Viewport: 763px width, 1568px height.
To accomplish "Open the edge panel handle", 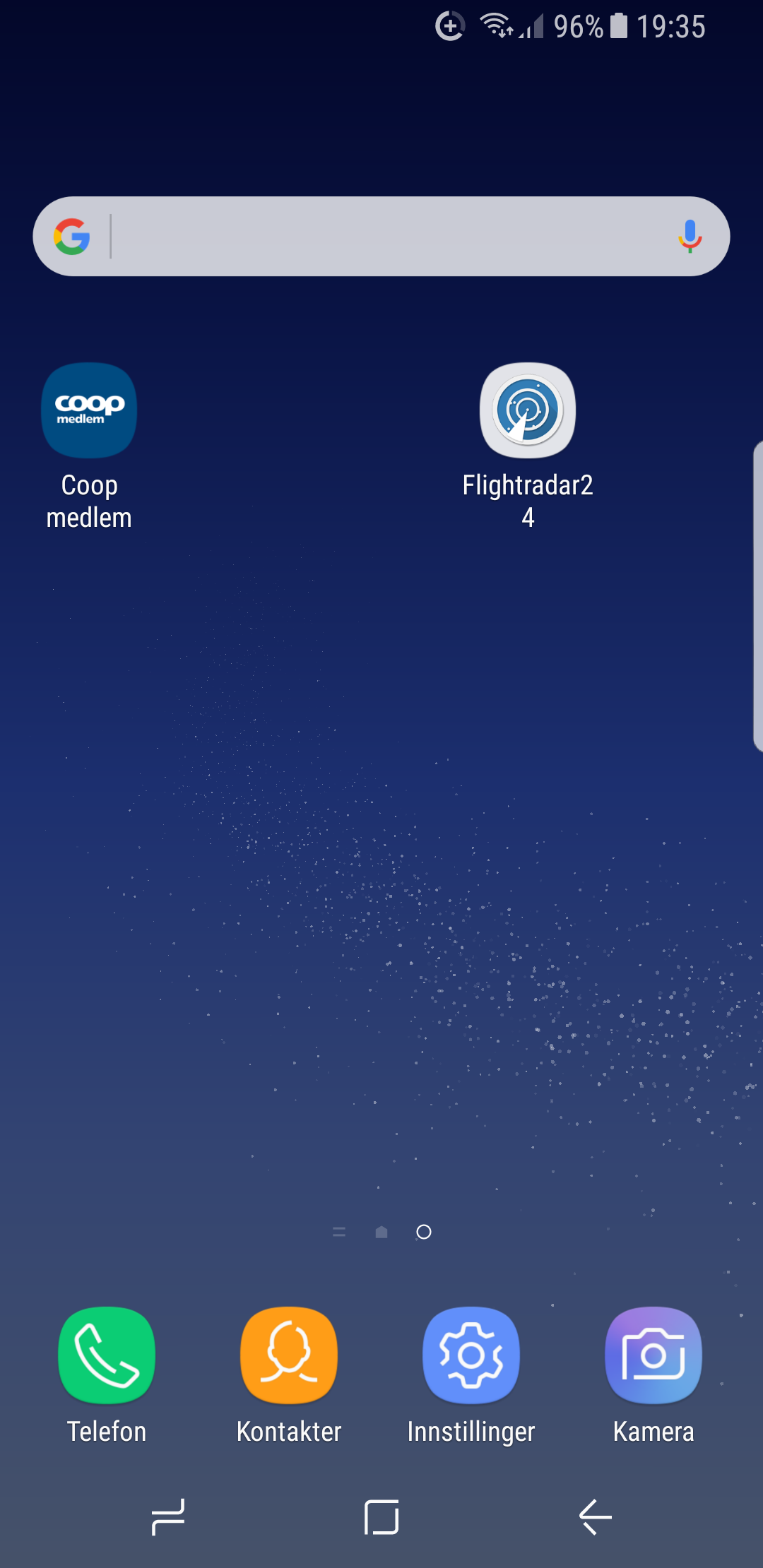I will pos(758,595).
